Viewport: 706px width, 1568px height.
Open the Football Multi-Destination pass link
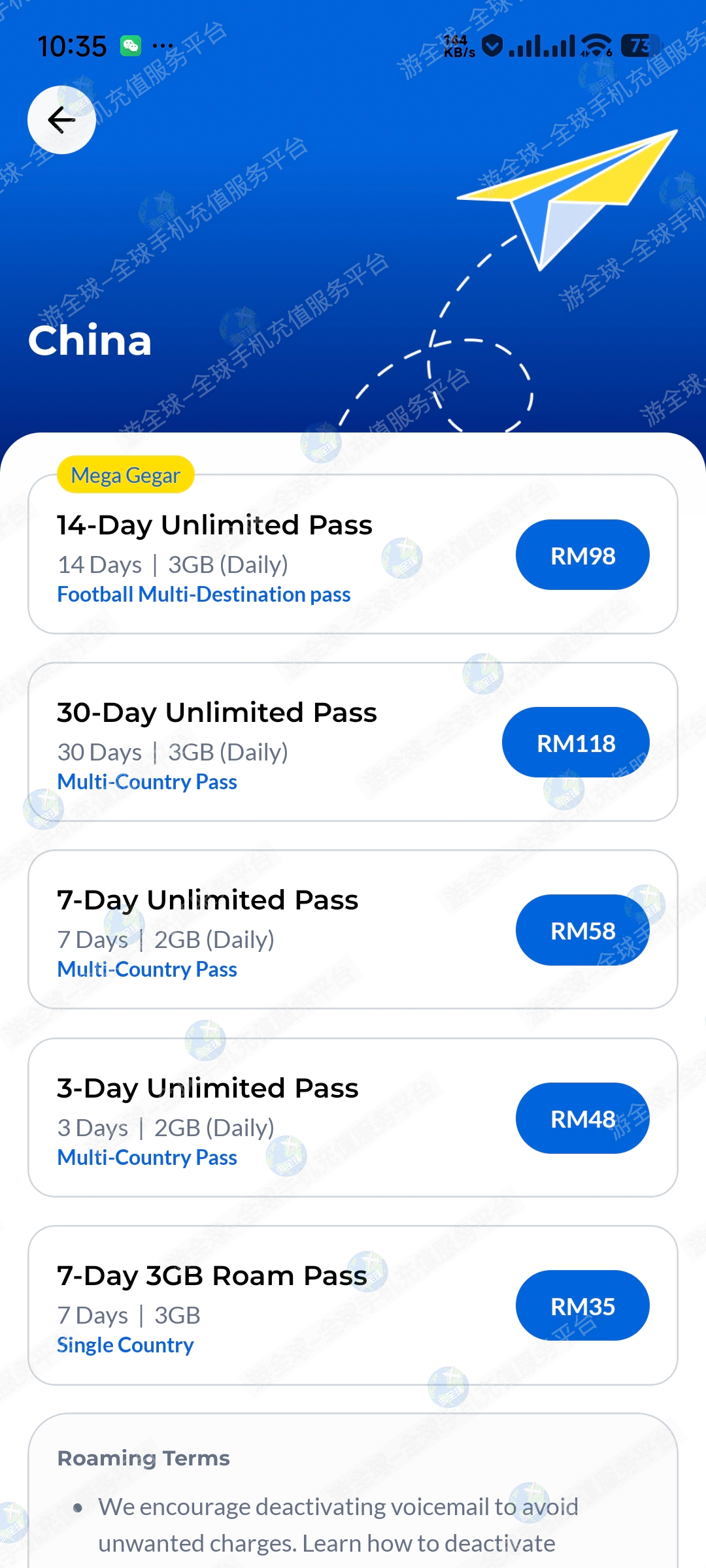[204, 595]
